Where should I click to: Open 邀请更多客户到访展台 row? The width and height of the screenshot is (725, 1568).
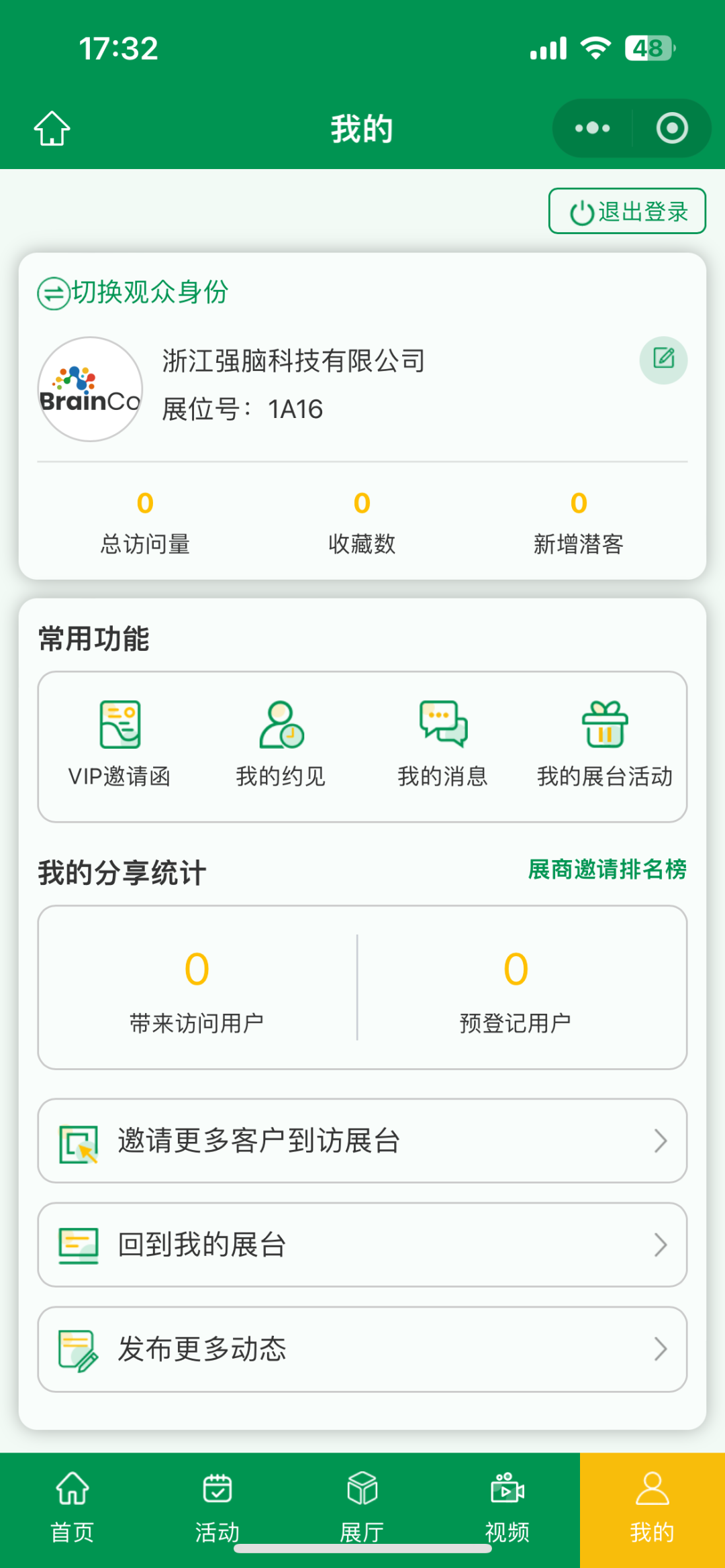pyautogui.click(x=362, y=1141)
